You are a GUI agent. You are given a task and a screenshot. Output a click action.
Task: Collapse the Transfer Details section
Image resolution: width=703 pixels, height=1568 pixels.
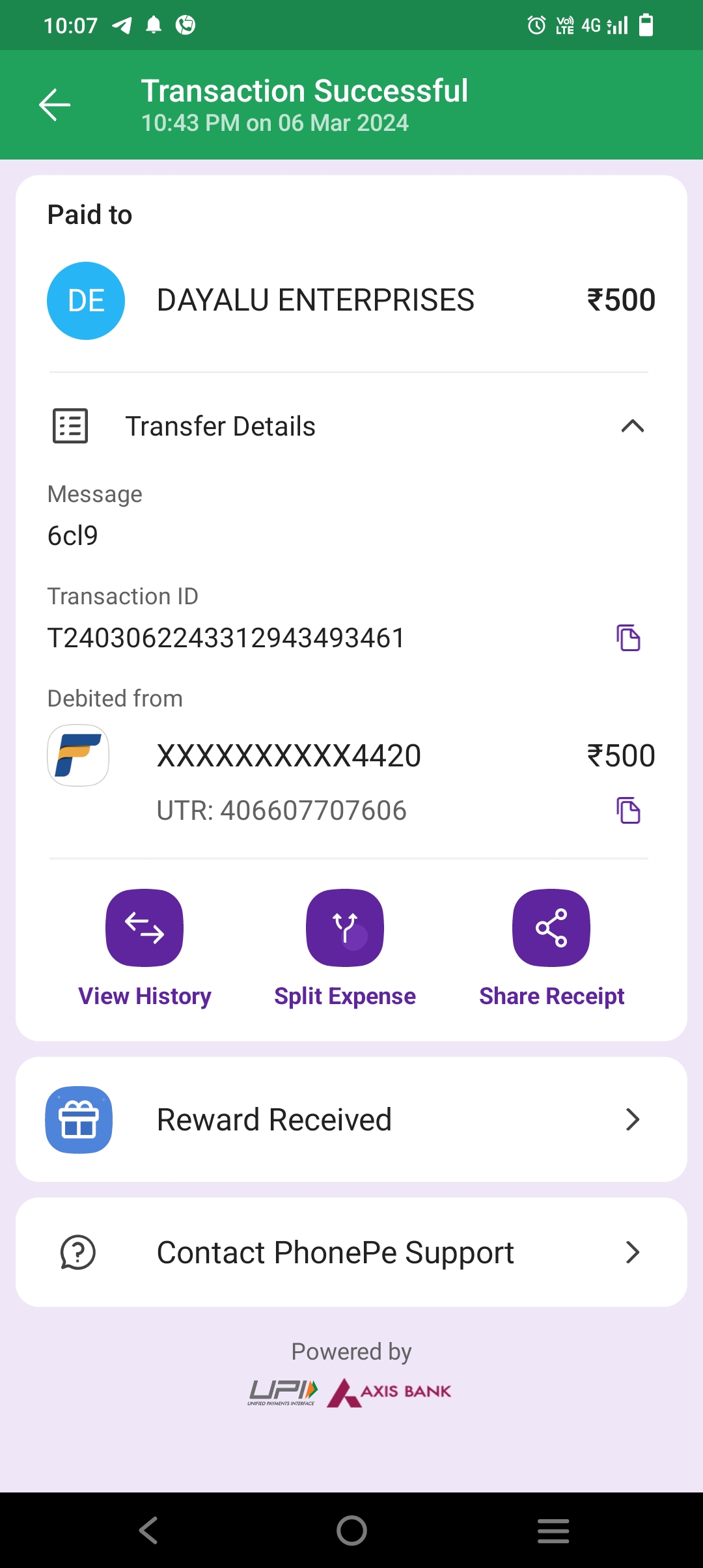632,427
